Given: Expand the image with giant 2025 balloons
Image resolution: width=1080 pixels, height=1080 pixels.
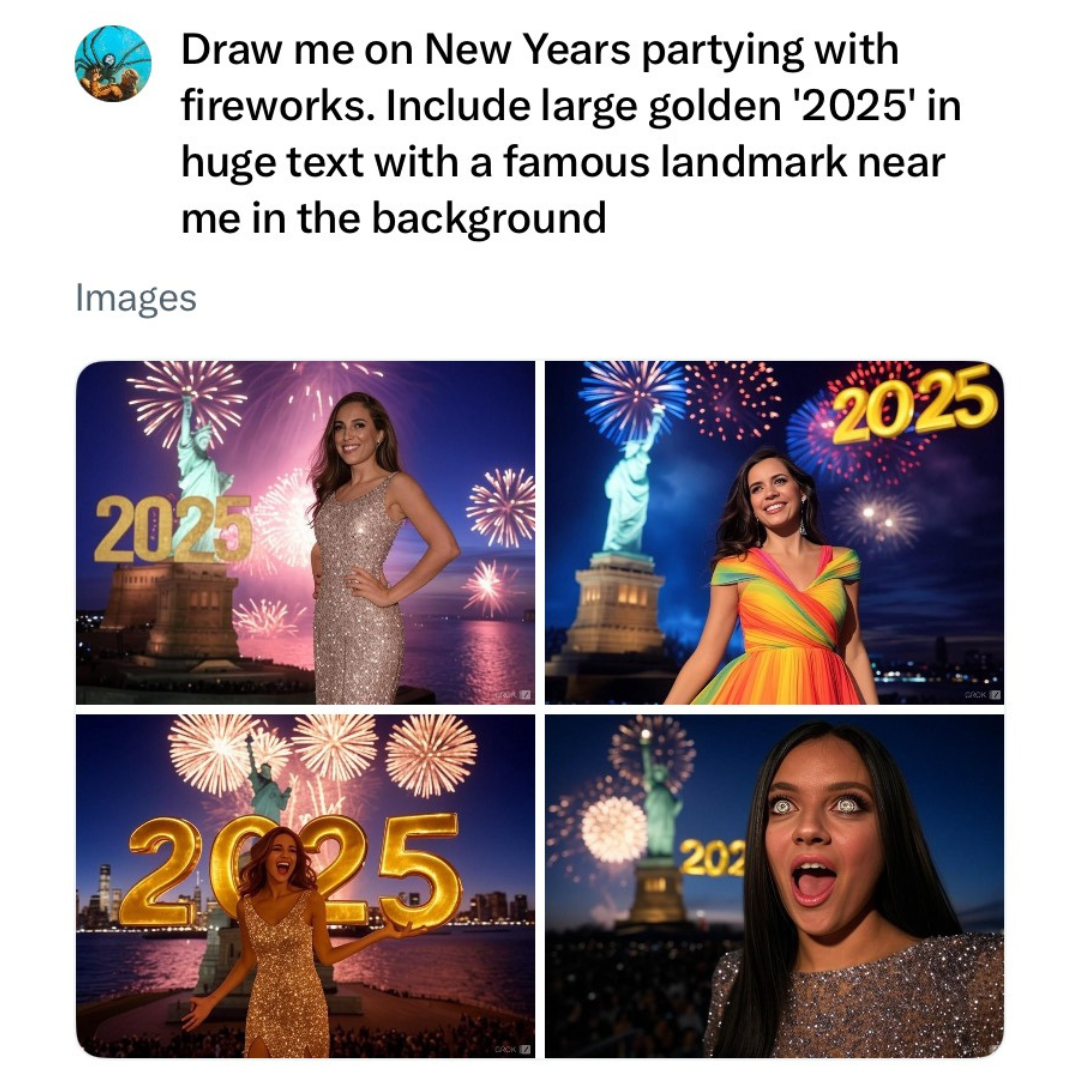Looking at the screenshot, I should click(x=305, y=885).
